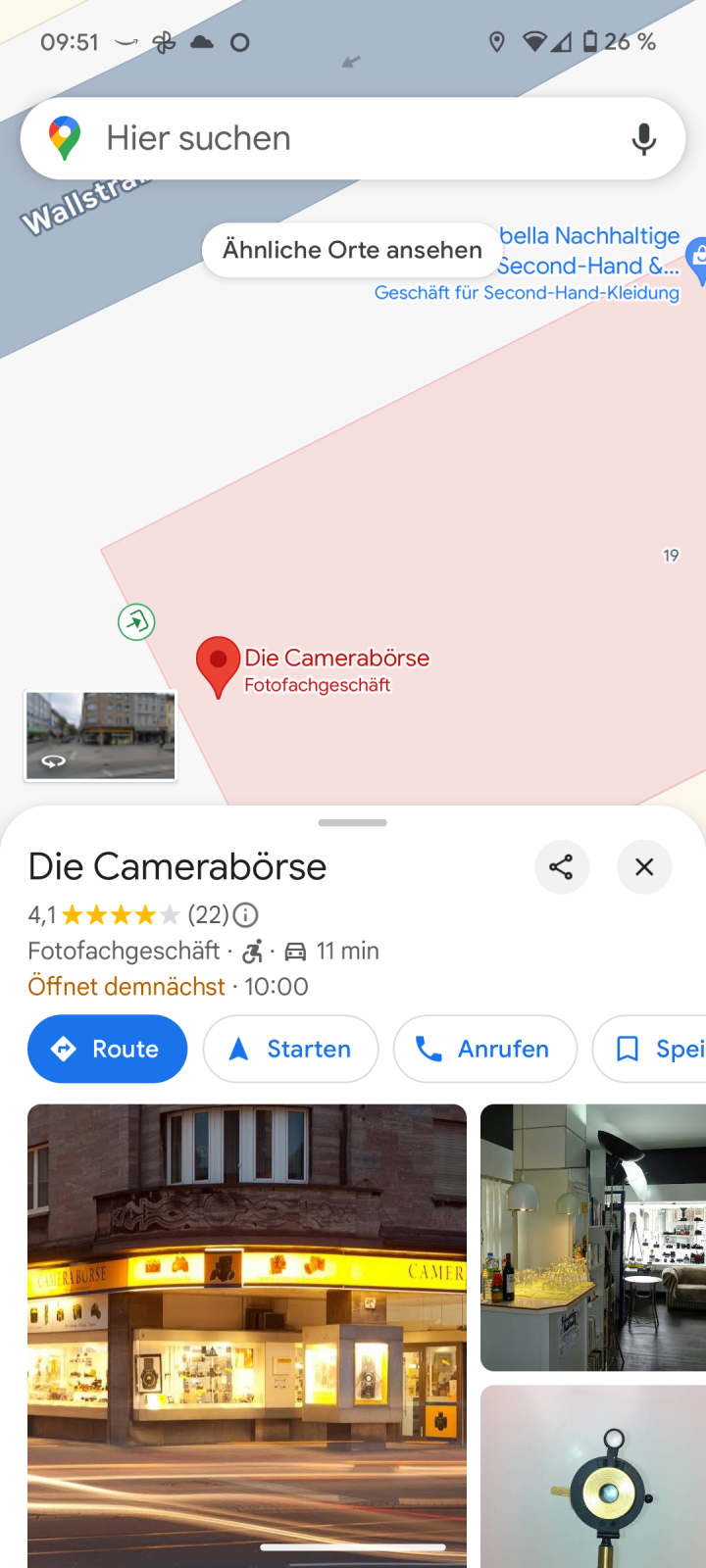Share Die Cameraбörse location

pyautogui.click(x=561, y=866)
